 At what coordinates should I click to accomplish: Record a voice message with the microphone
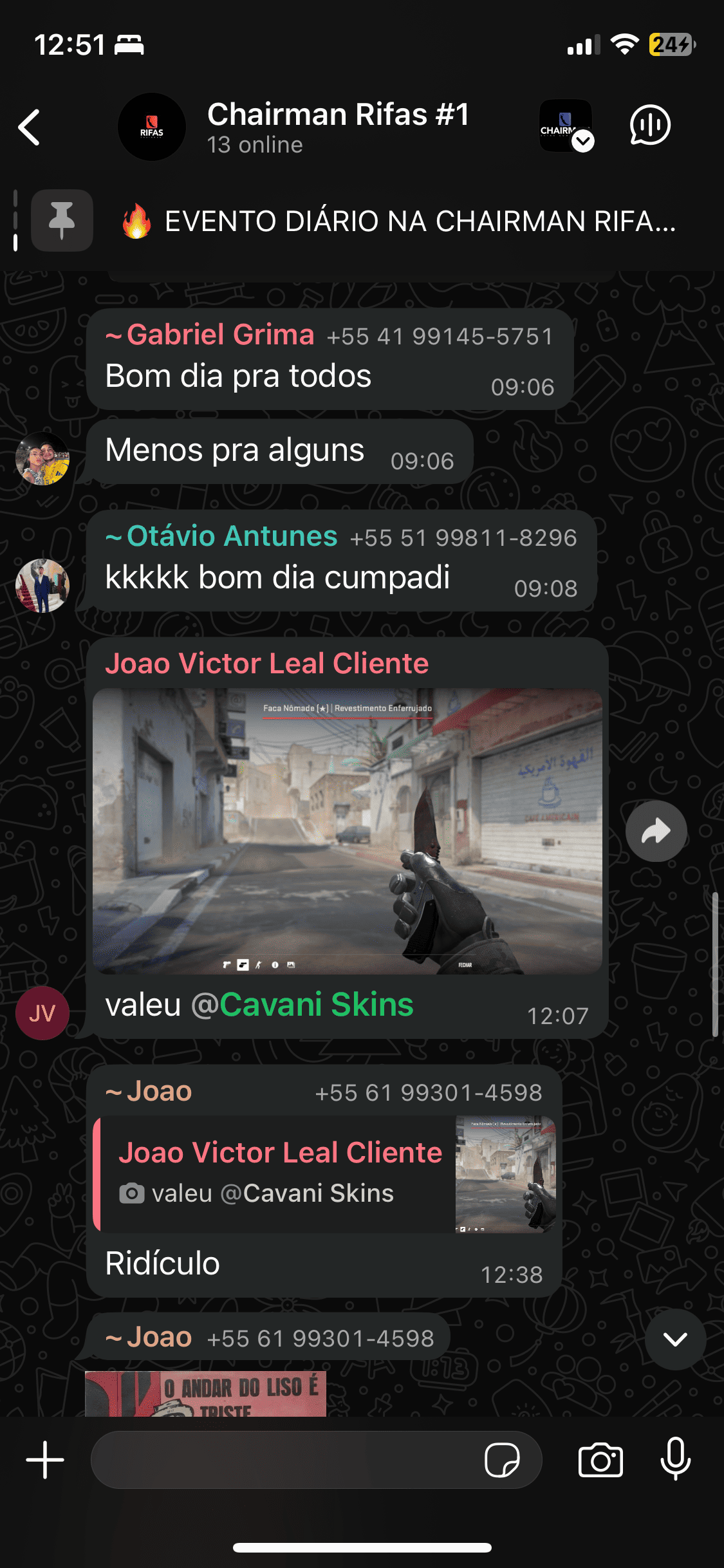coord(675,1459)
